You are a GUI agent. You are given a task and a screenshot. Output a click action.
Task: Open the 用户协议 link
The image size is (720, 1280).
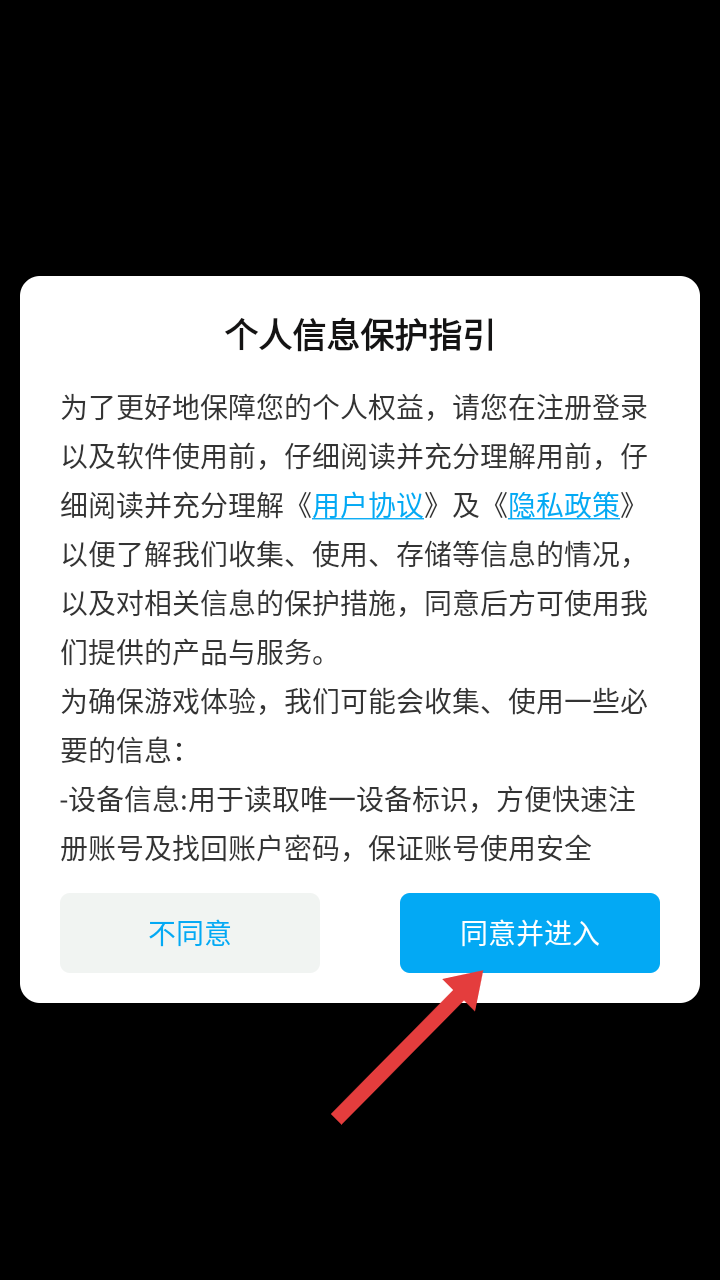pyautogui.click(x=368, y=506)
